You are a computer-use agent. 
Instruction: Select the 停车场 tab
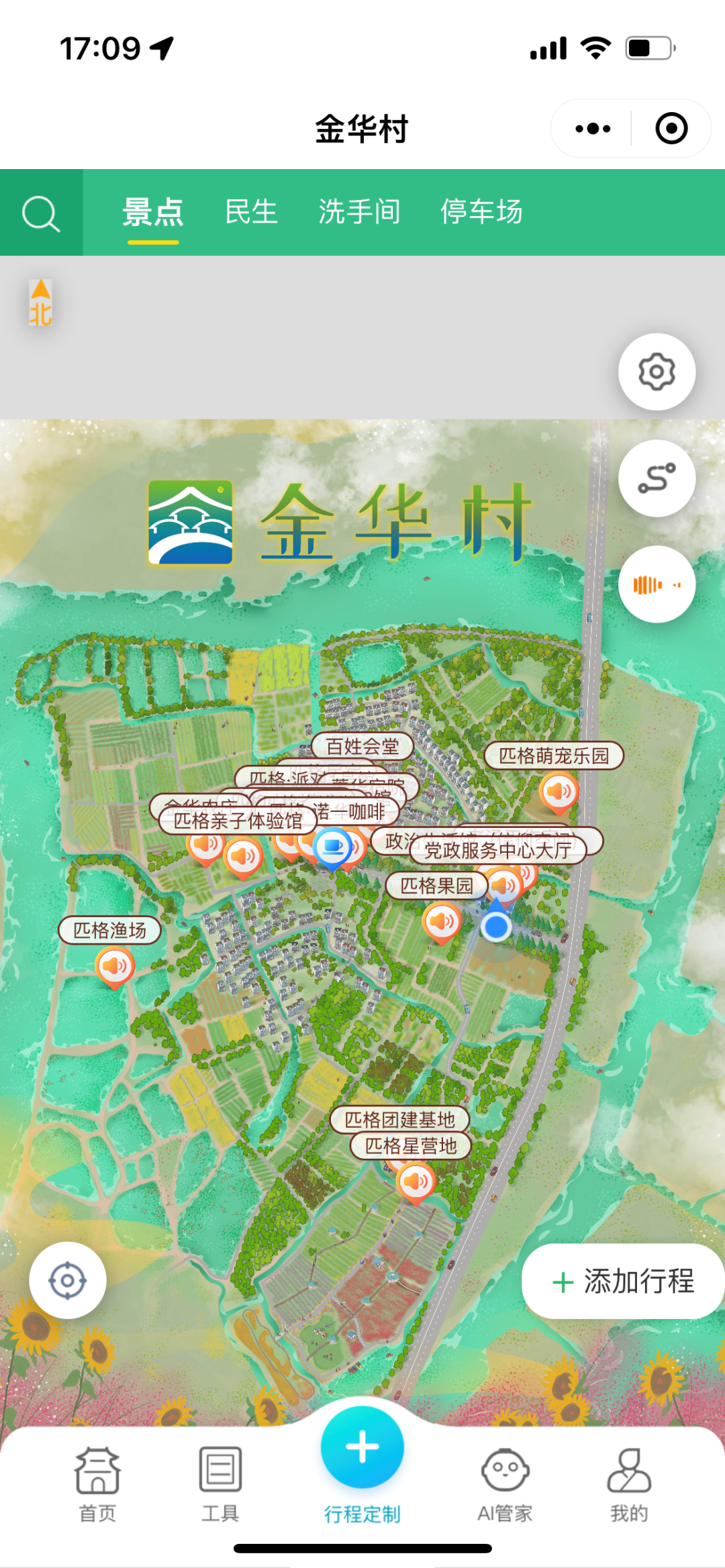[x=481, y=212]
